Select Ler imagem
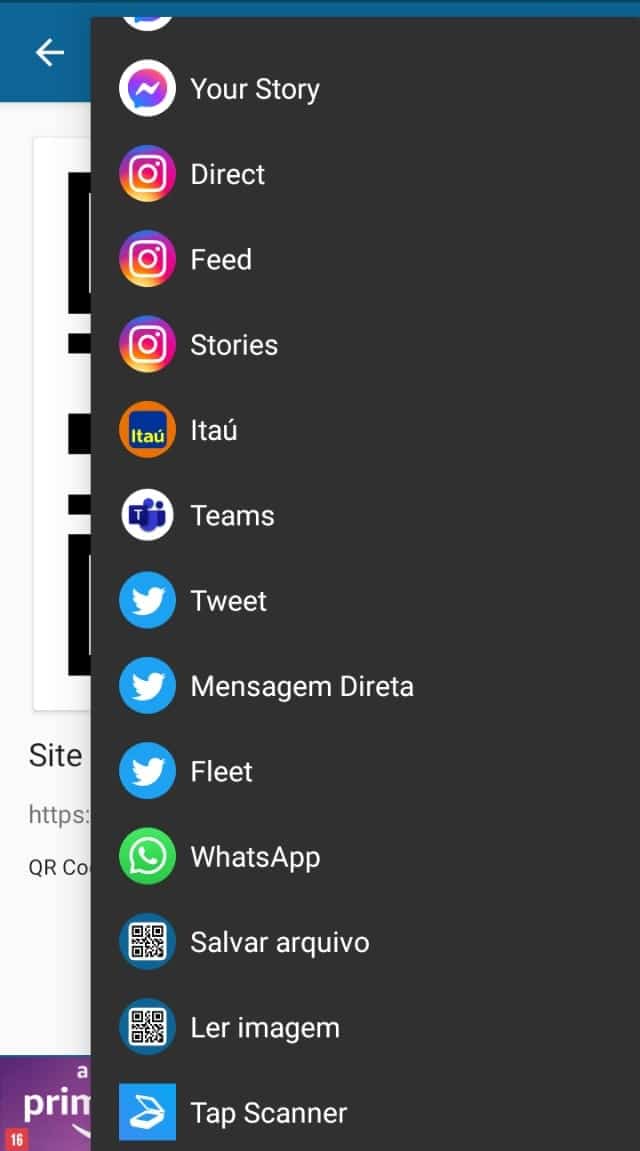The image size is (640, 1151). pyautogui.click(x=264, y=1028)
